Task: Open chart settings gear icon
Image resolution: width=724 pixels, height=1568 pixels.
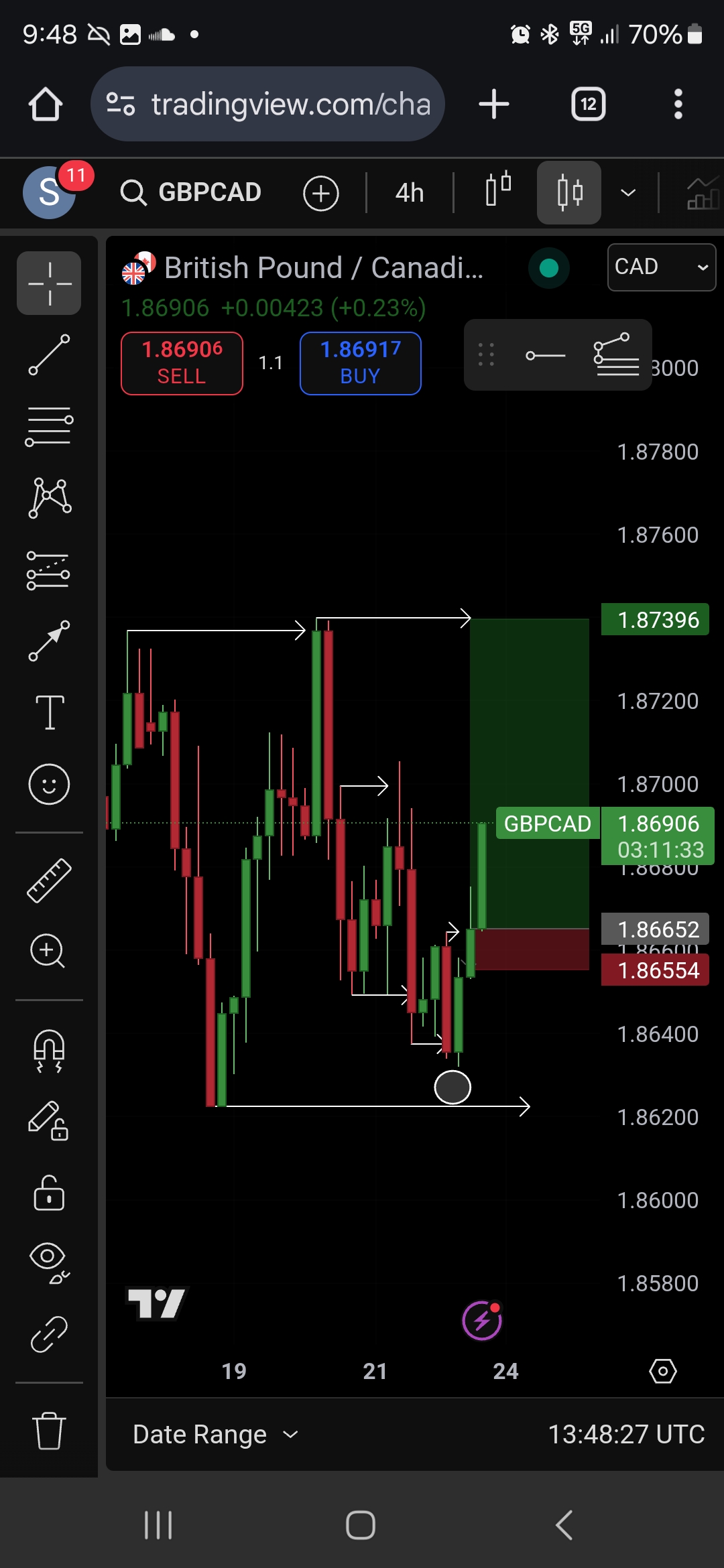Action: (663, 1371)
